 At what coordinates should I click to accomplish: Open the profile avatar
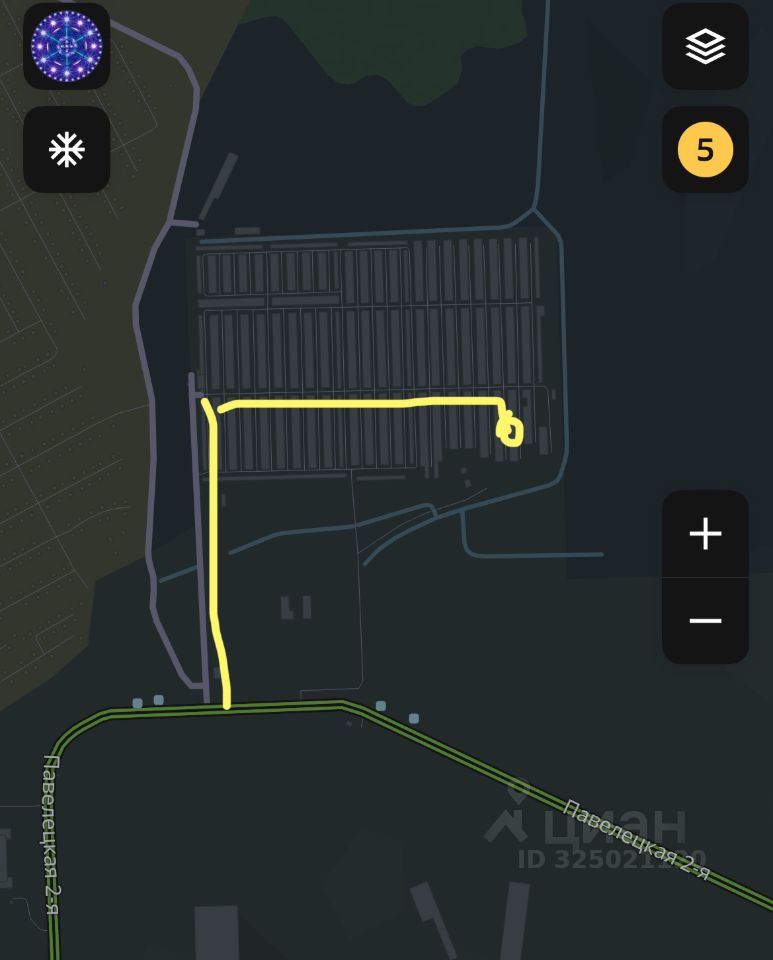click(67, 46)
